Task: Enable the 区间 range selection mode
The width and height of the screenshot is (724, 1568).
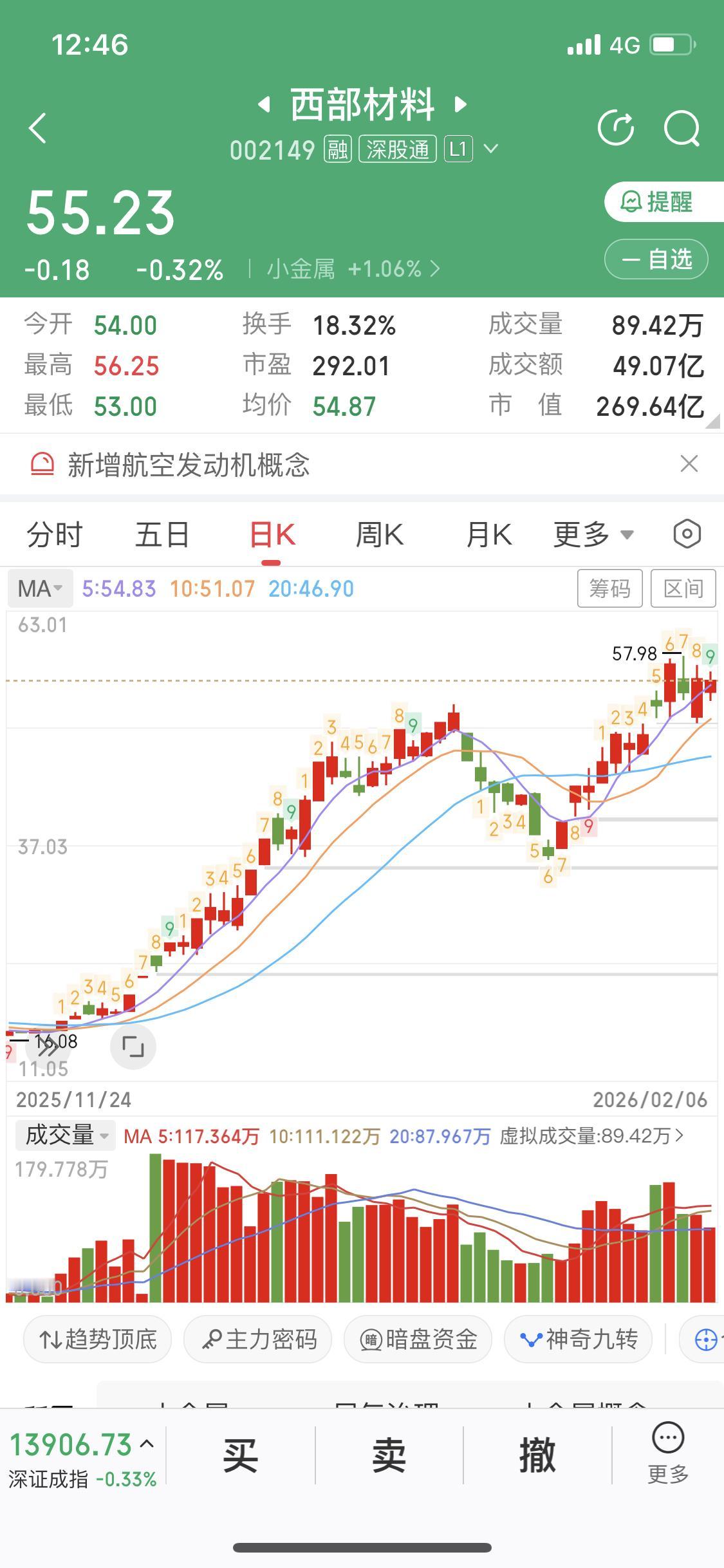Action: tap(683, 588)
